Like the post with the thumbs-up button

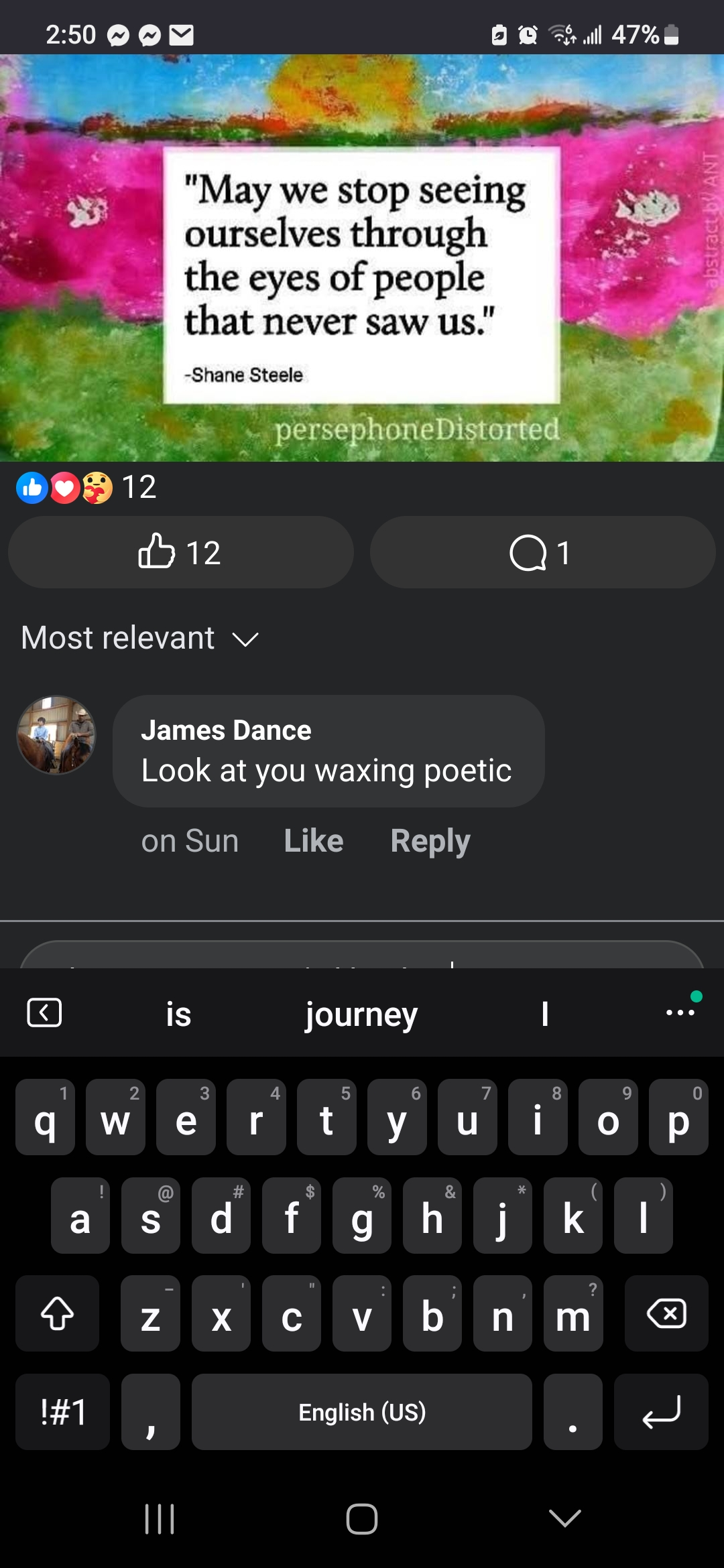point(180,552)
